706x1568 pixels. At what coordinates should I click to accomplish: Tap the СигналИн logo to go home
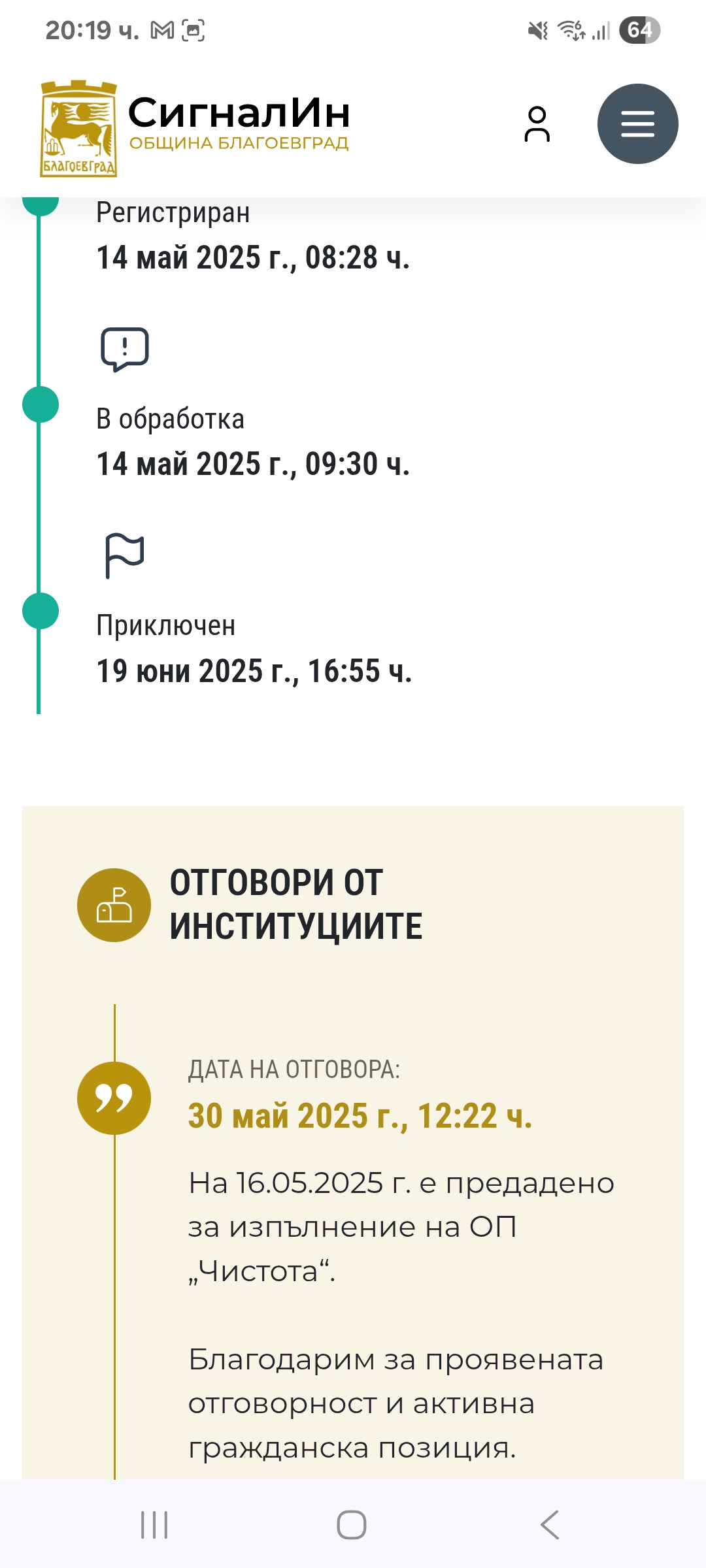coord(195,129)
